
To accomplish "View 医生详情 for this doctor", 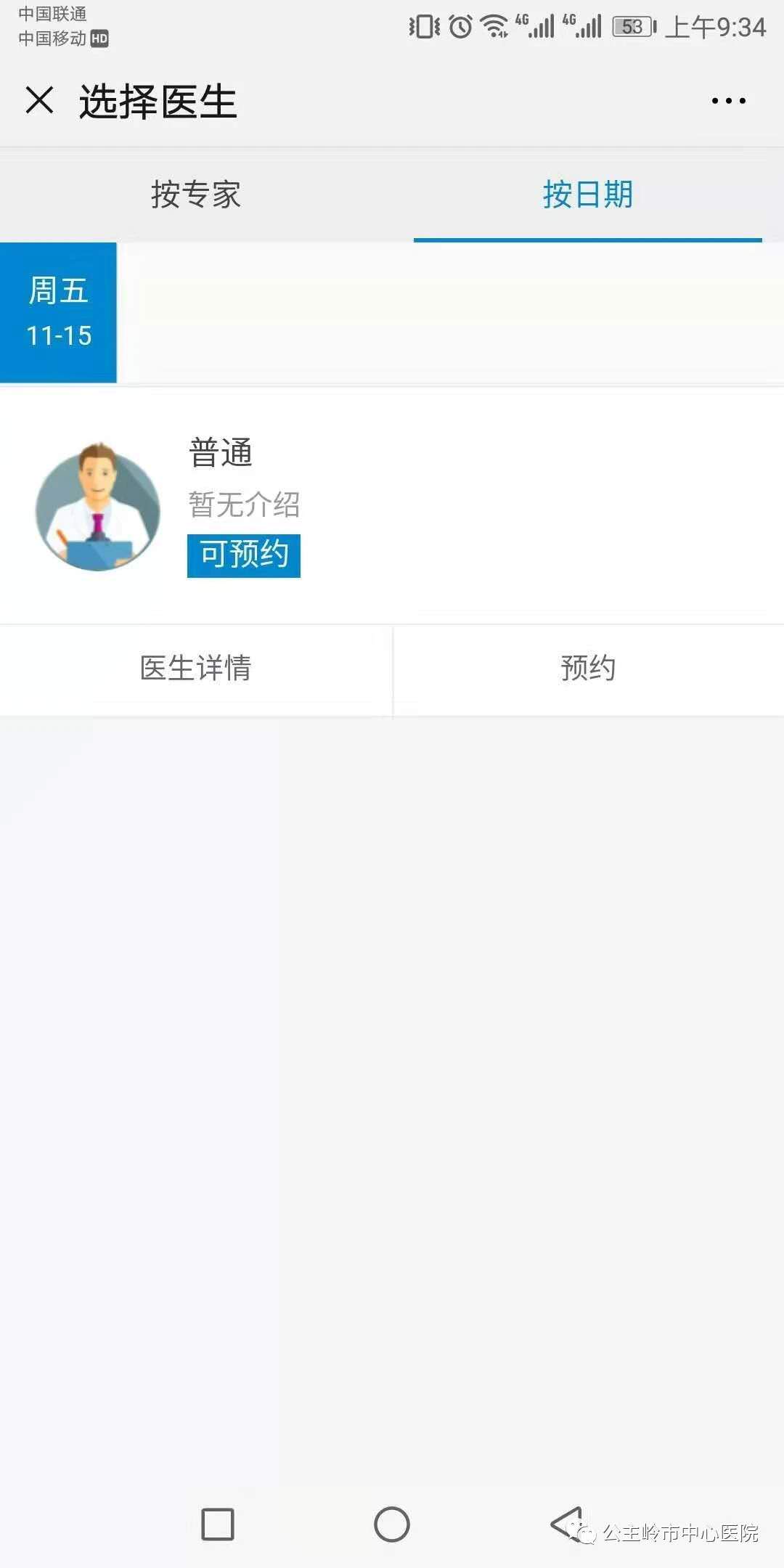I will [x=196, y=669].
